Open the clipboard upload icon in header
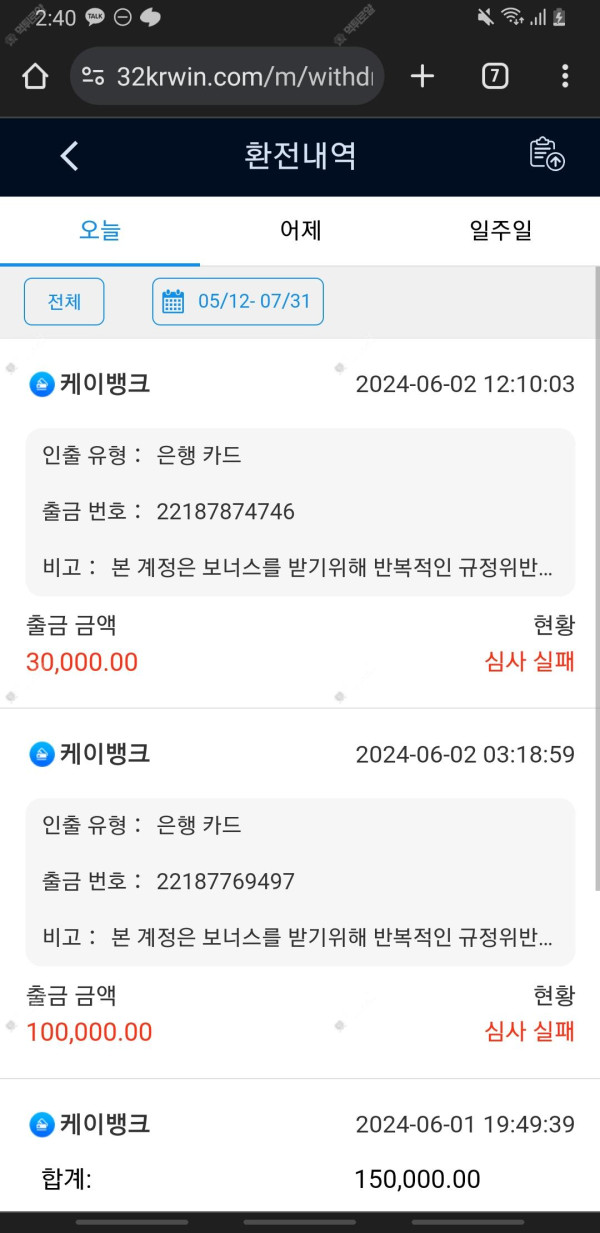The height and width of the screenshot is (1233, 600). tap(546, 155)
